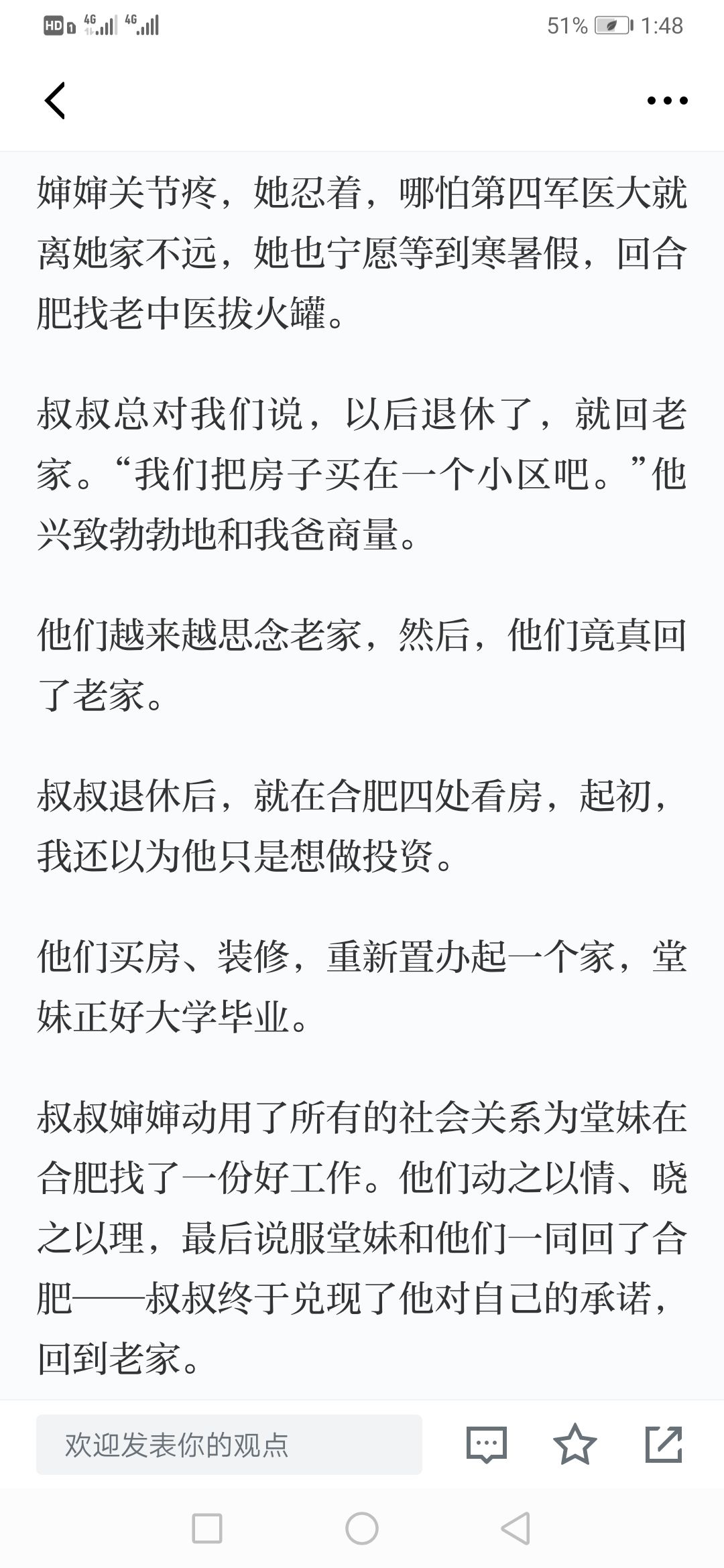Tap the system home button
The height and width of the screenshot is (1568, 724).
point(362,1528)
